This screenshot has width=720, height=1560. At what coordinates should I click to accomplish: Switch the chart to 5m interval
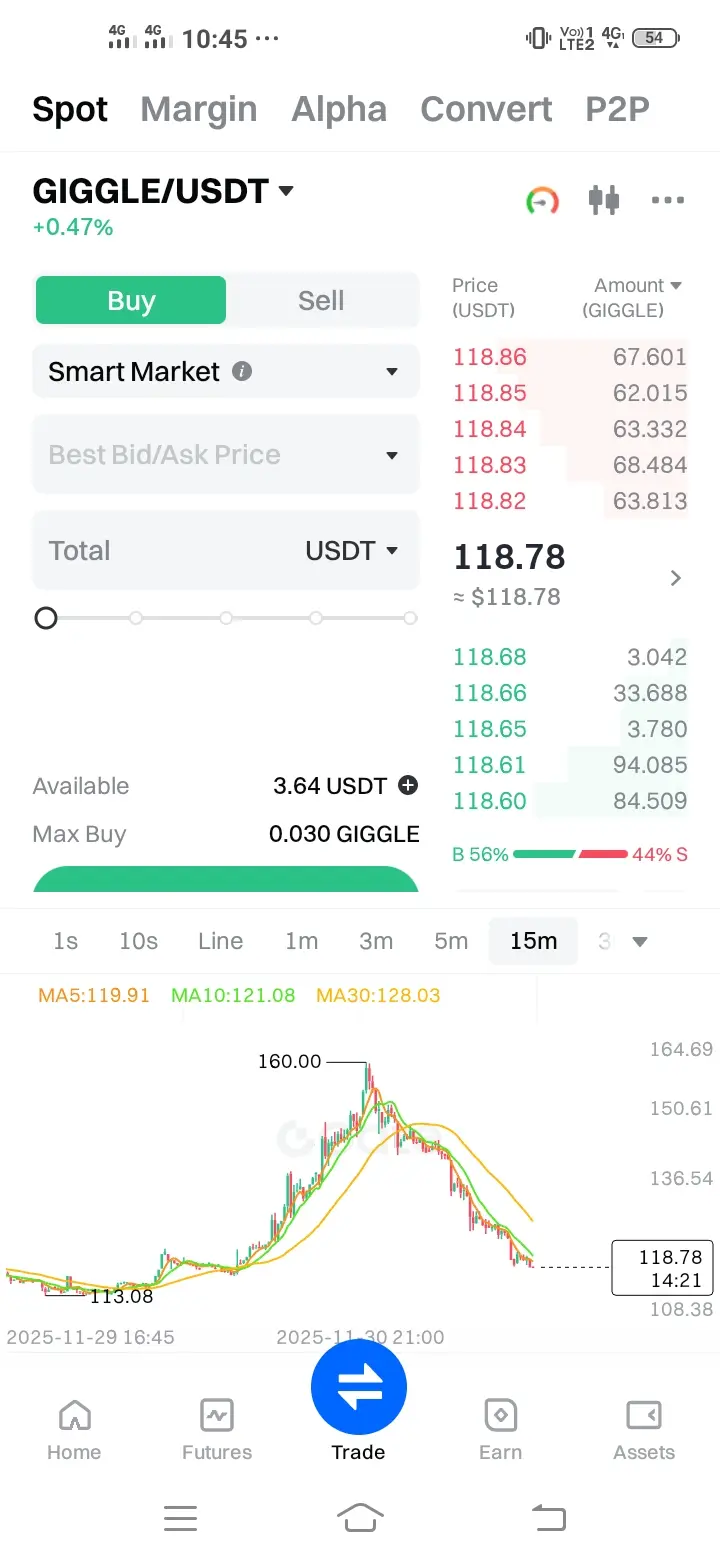[x=451, y=941]
